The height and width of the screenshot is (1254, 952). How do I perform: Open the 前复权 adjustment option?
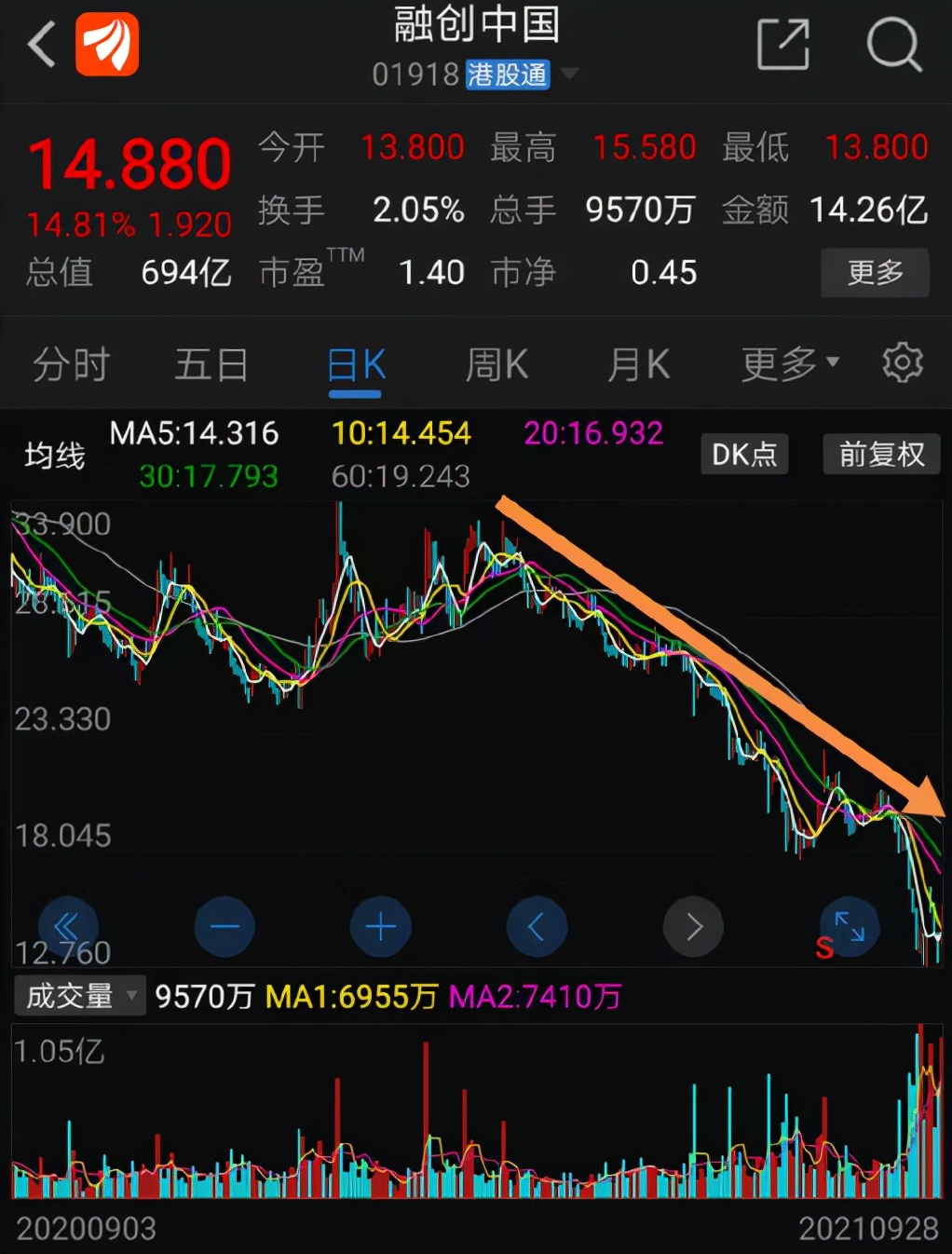coord(880,455)
